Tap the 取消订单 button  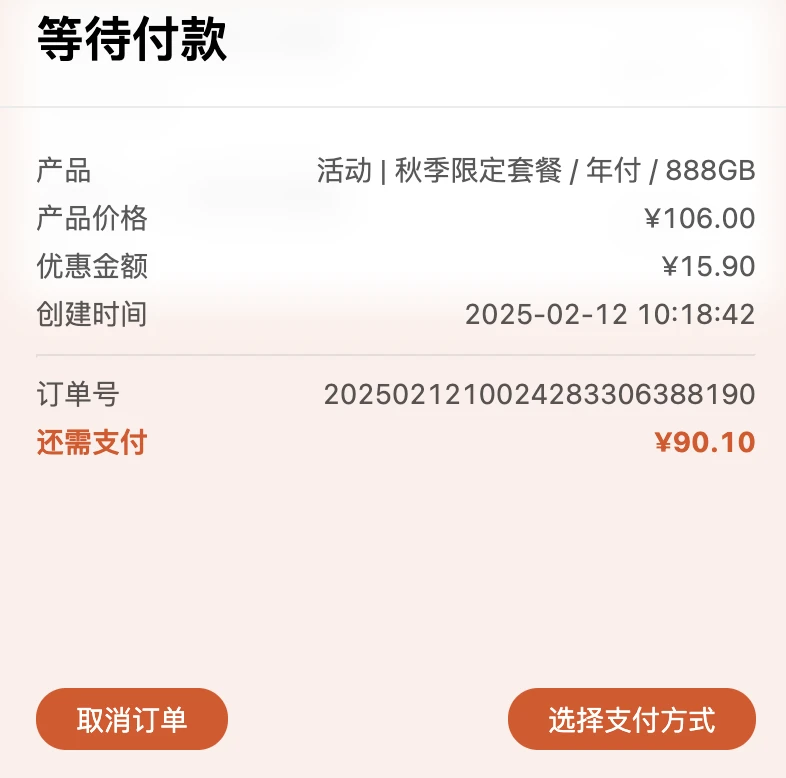(x=132, y=719)
